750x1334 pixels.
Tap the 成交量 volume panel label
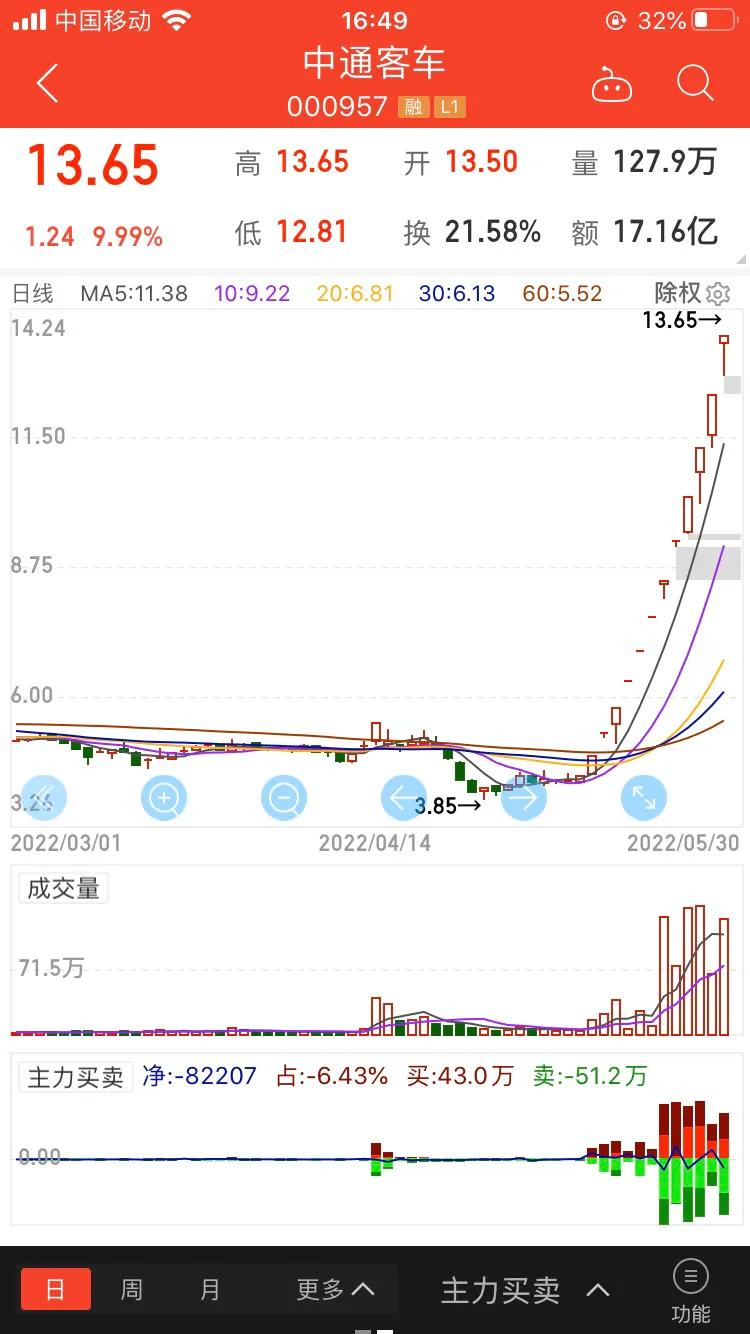62,888
